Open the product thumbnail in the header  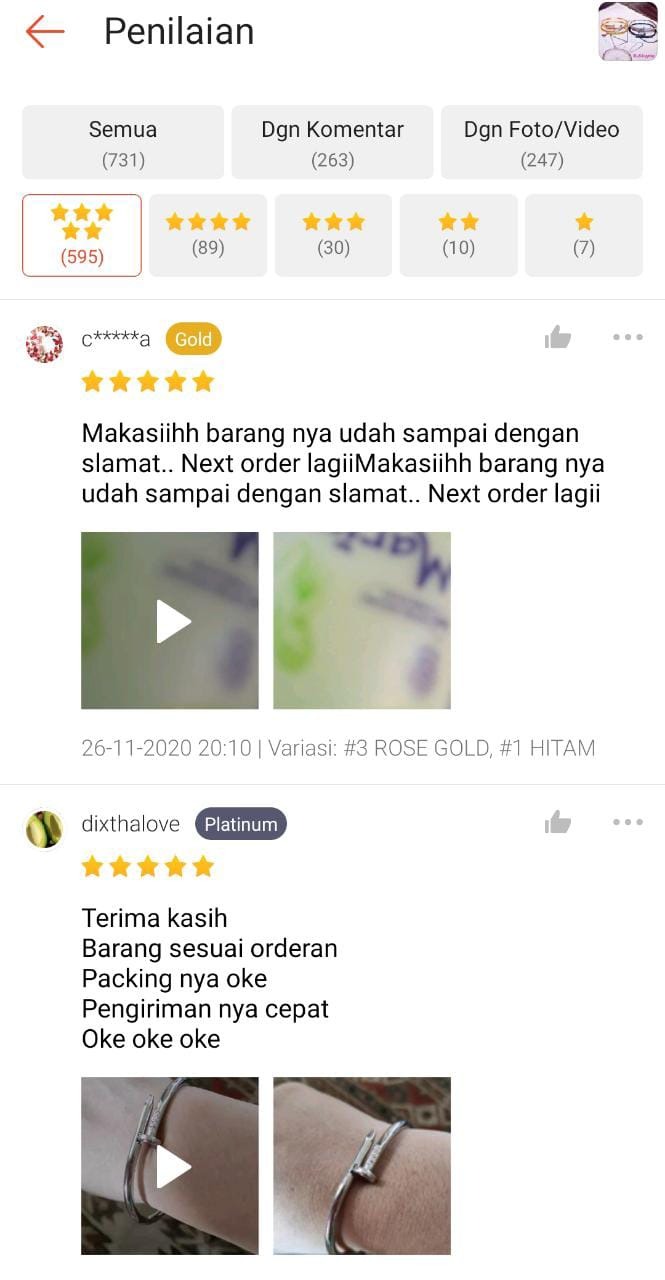pos(627,32)
